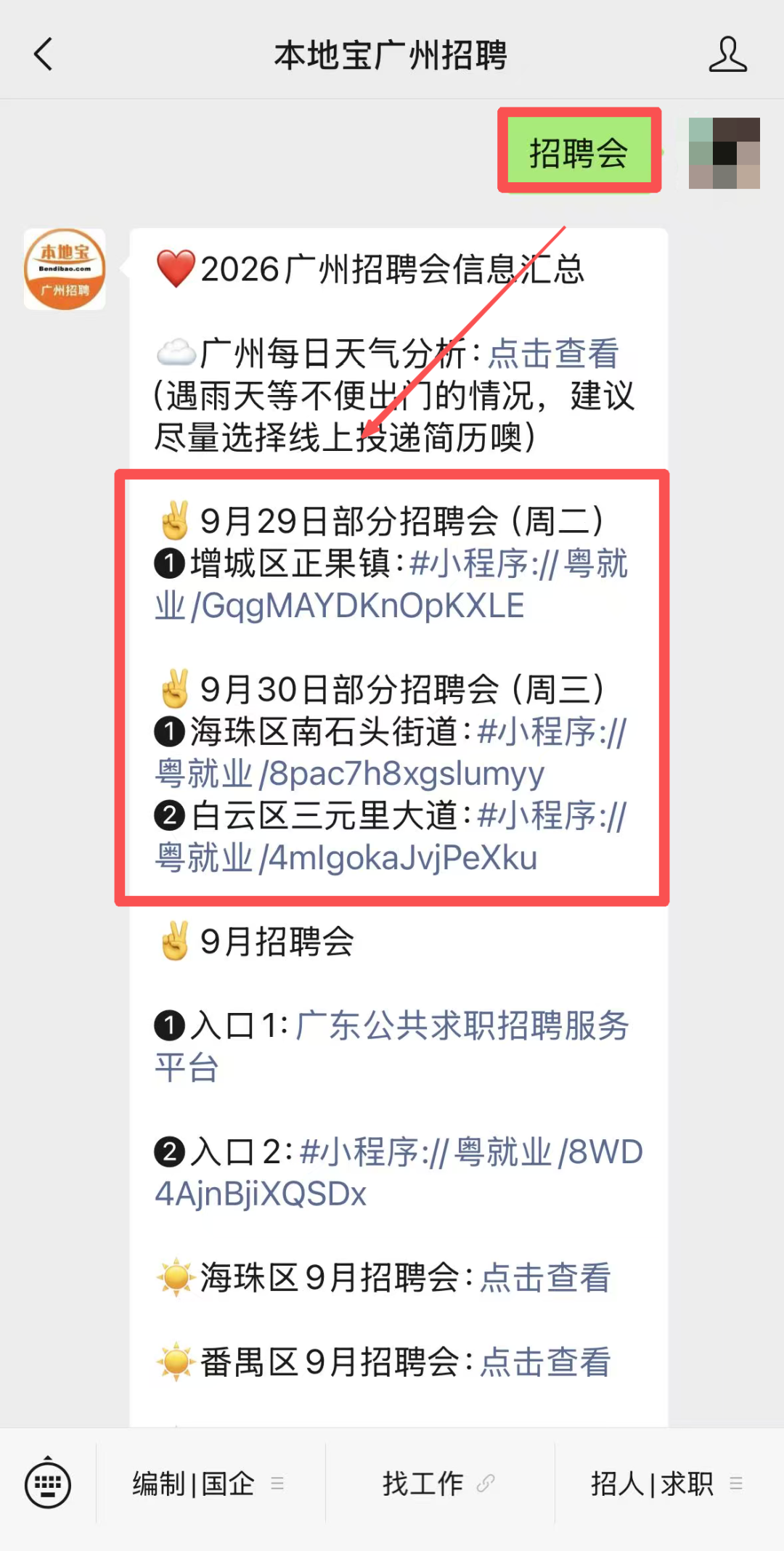Open 广东公共求职招聘服务平台 link

(392, 1047)
